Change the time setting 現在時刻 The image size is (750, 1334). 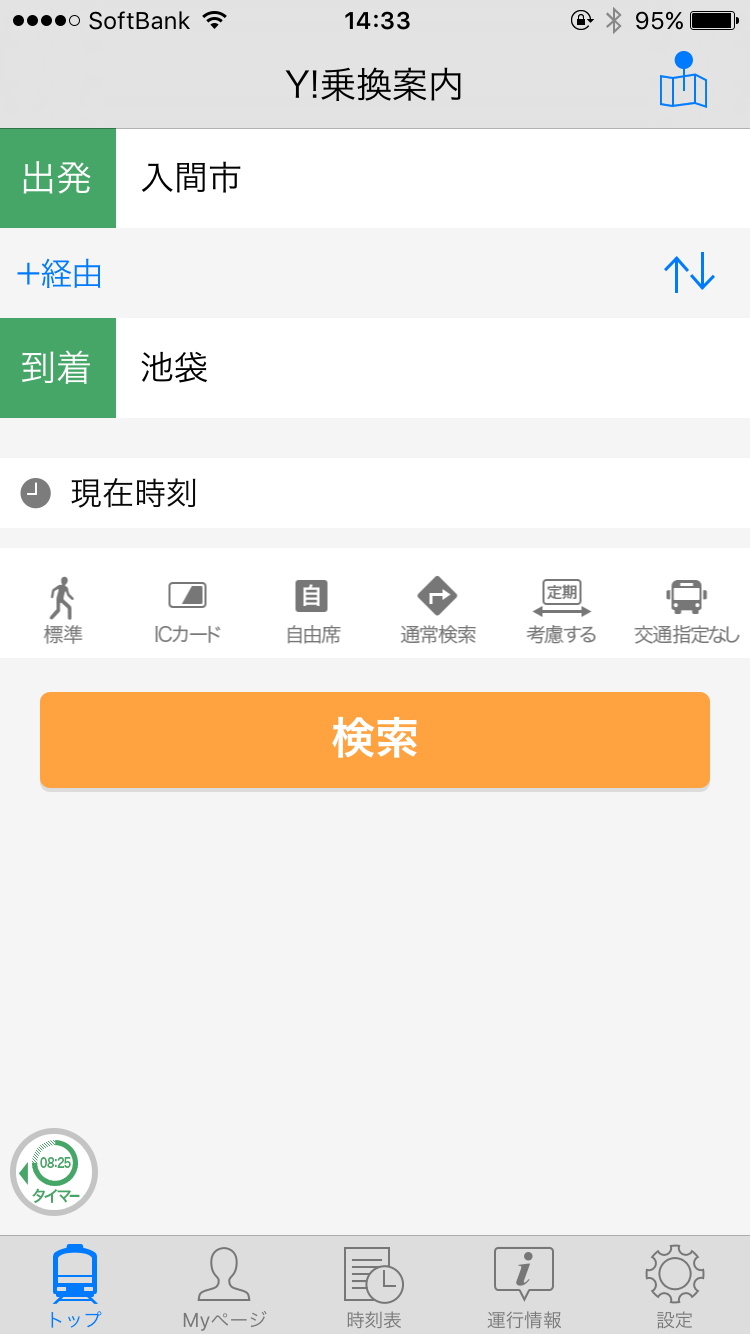[x=375, y=493]
